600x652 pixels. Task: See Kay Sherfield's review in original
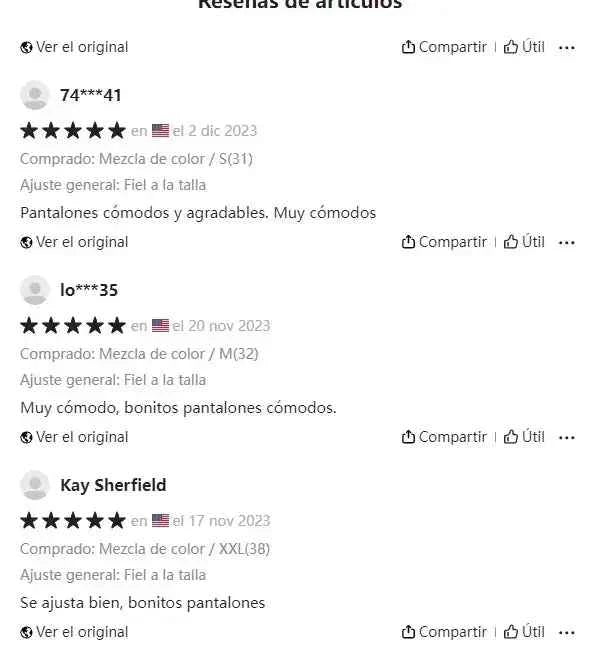coord(74,632)
